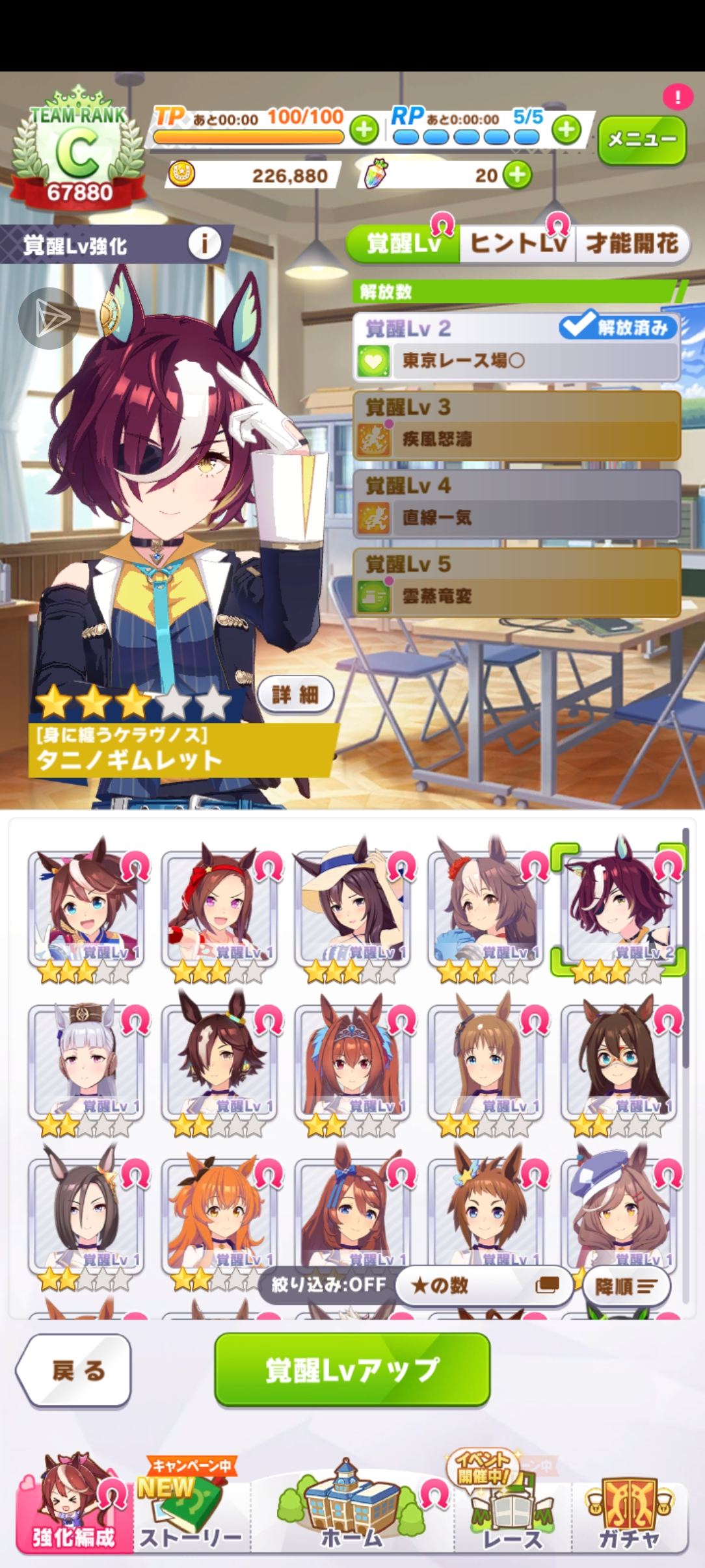The width and height of the screenshot is (705, 1568).
Task: Add RP with the plus icon
Action: [x=566, y=130]
